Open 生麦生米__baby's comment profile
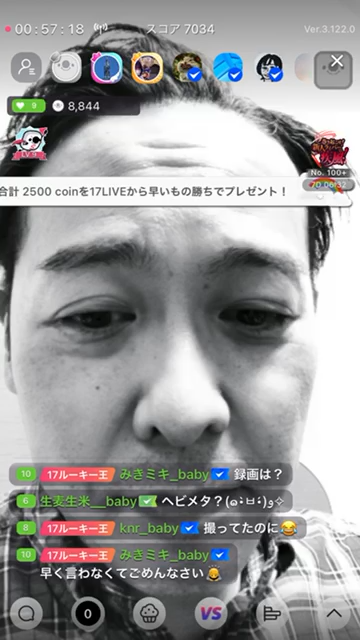Viewport: 360px width, 640px height. [89, 502]
